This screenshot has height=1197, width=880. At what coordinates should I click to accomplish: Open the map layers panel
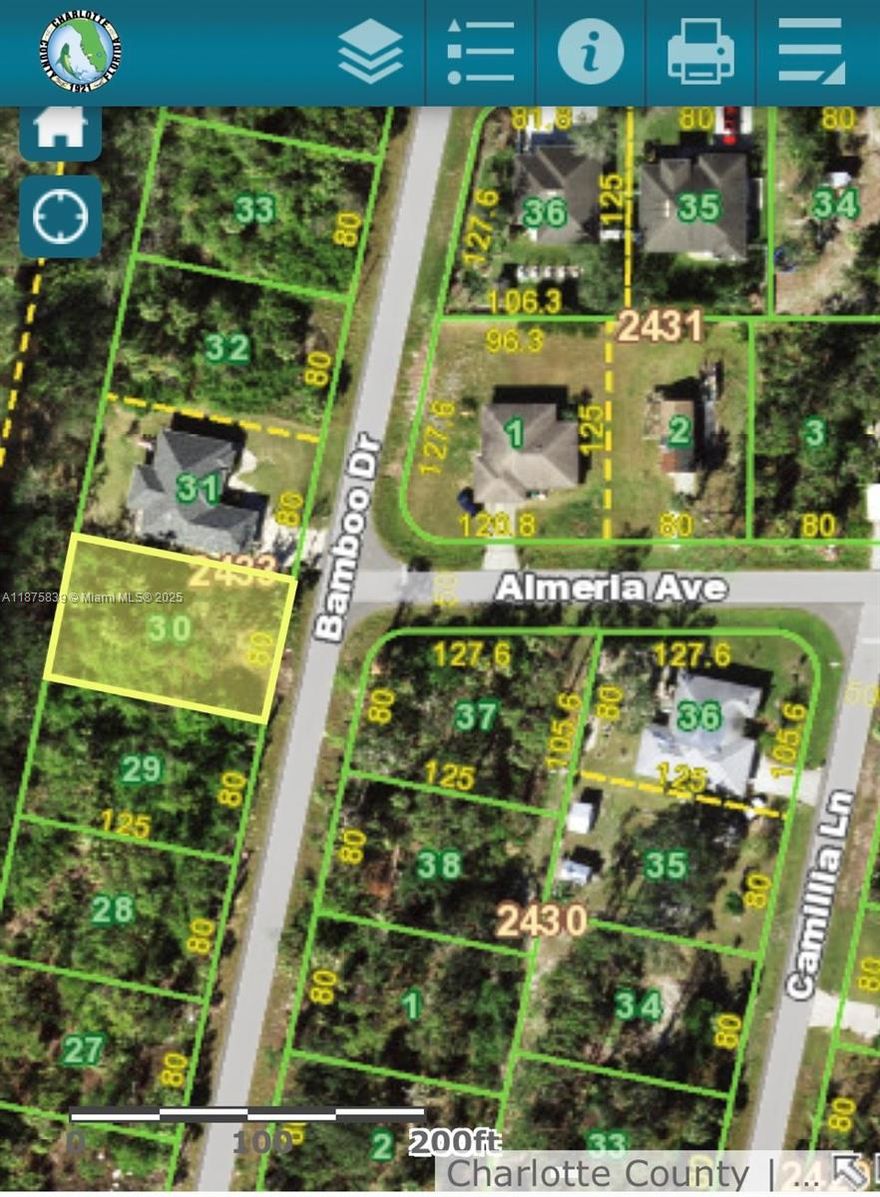pos(370,51)
